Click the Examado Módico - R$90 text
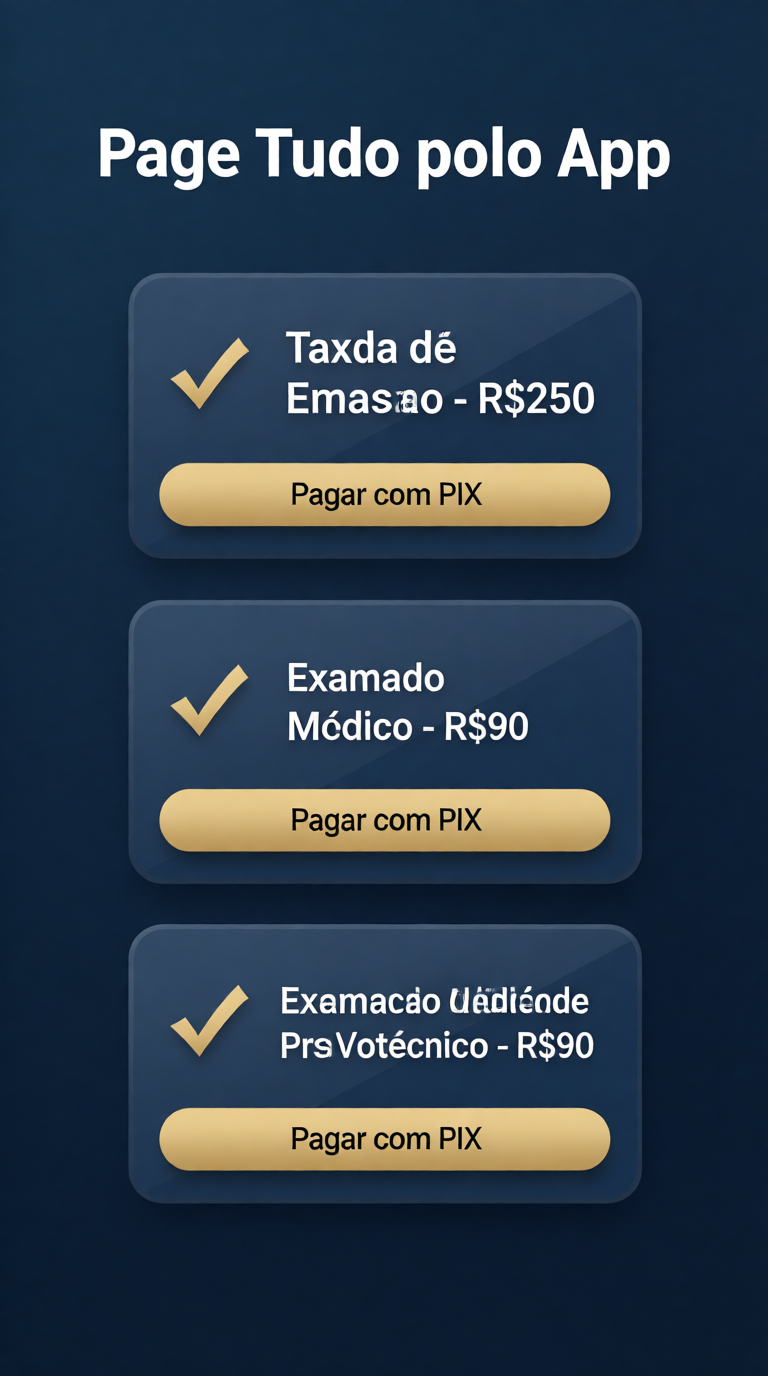 (x=410, y=701)
